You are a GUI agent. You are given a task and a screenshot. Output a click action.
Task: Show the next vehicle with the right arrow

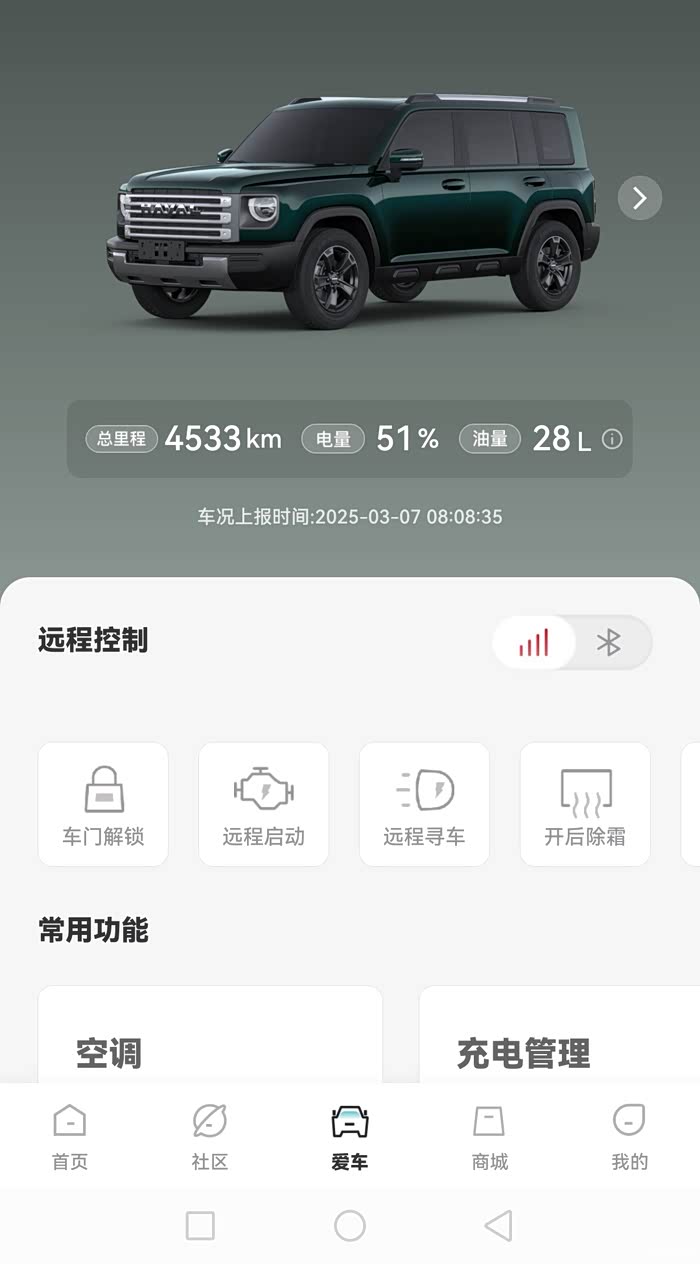640,198
